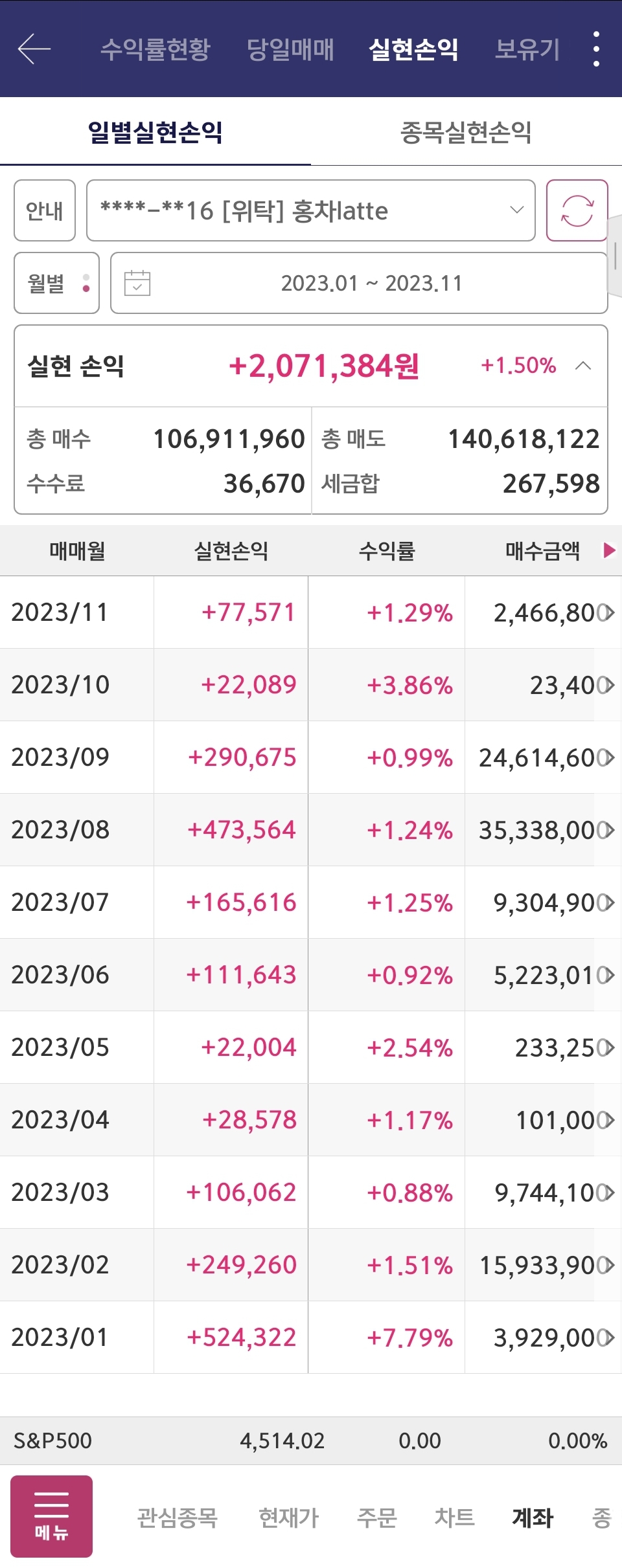Open details for 2023/08 row

(606, 830)
